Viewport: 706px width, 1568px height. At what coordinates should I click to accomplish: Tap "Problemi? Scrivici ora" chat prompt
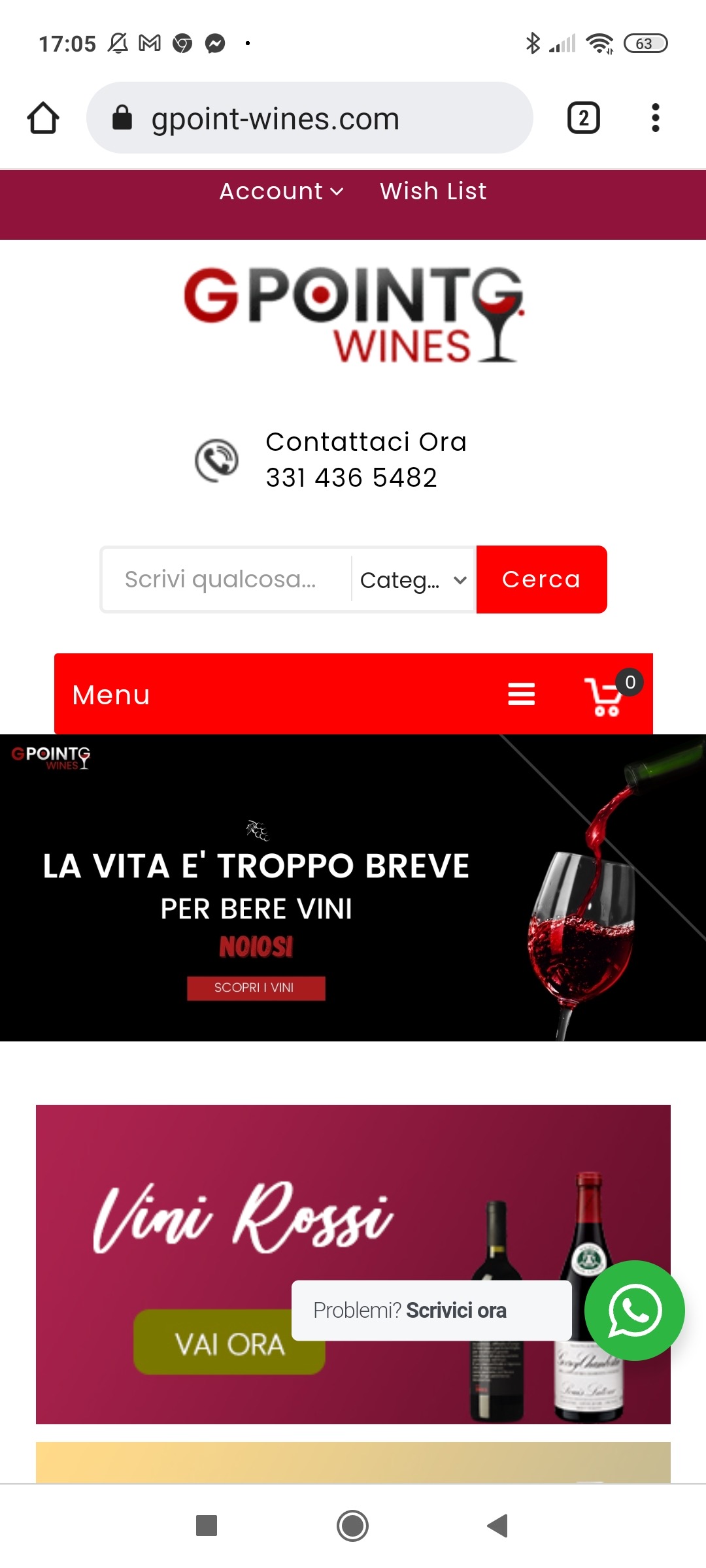tap(431, 1311)
